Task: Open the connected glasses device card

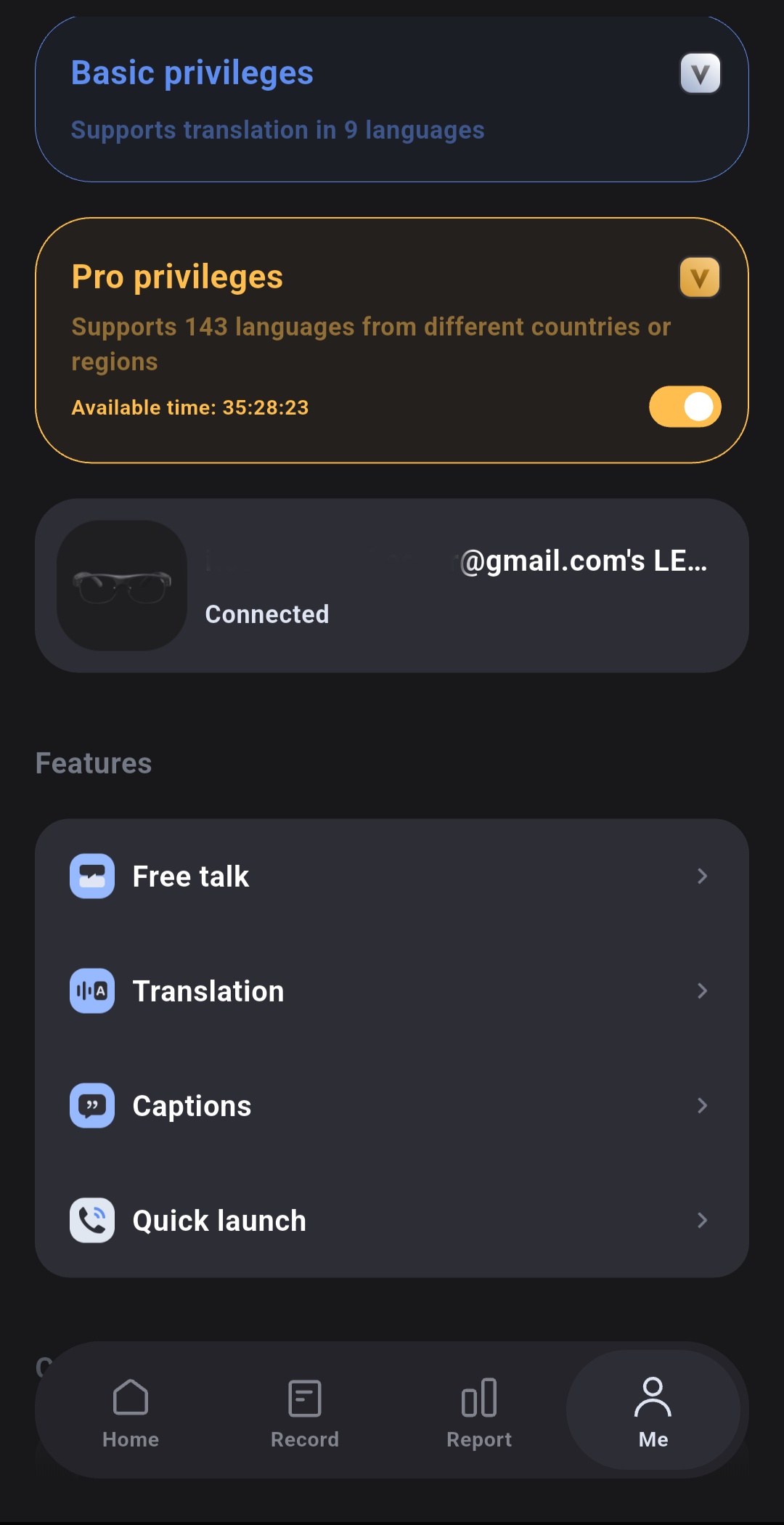Action: point(392,585)
